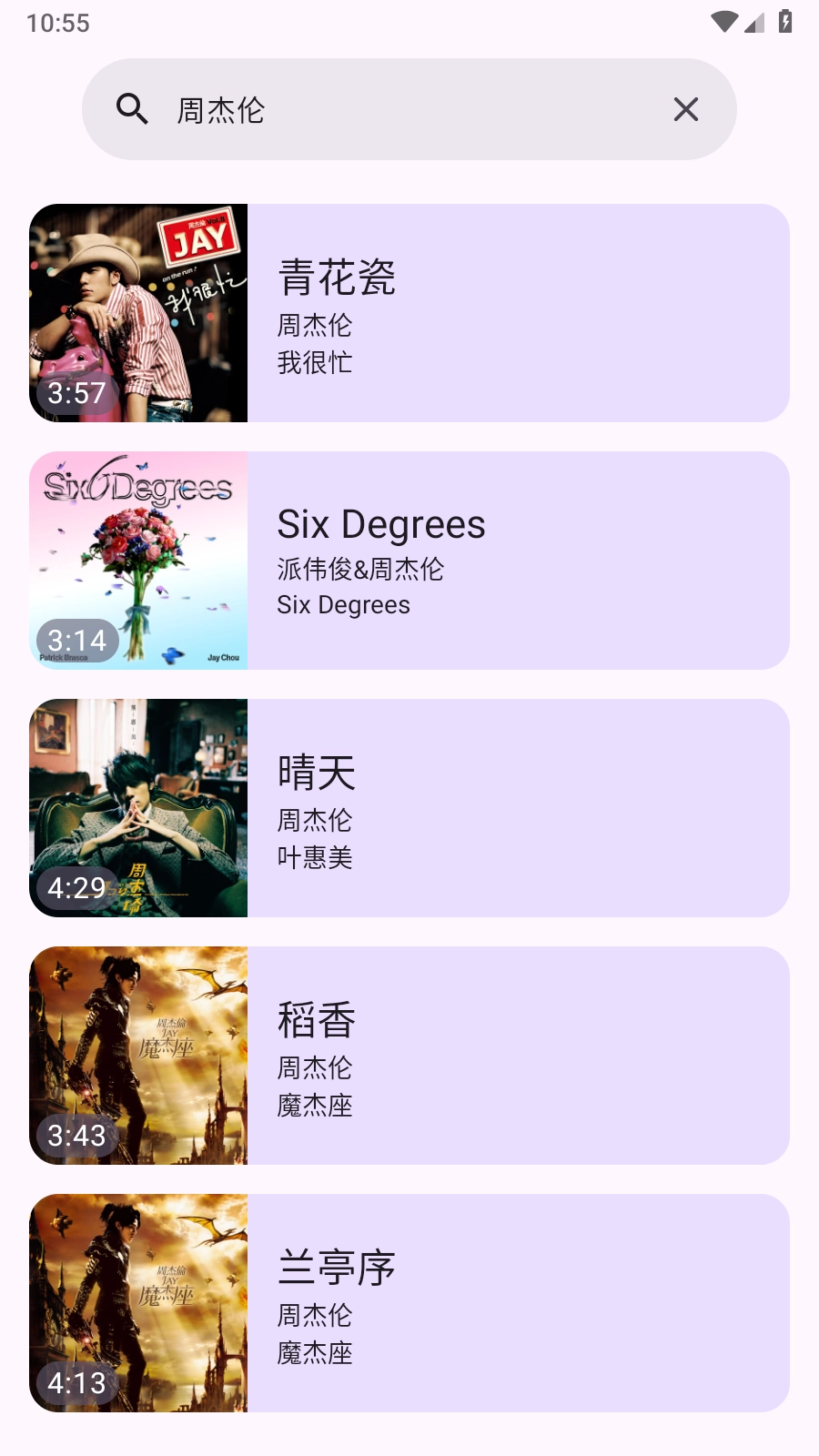
Task: Clear the search text with the X
Action: click(686, 110)
